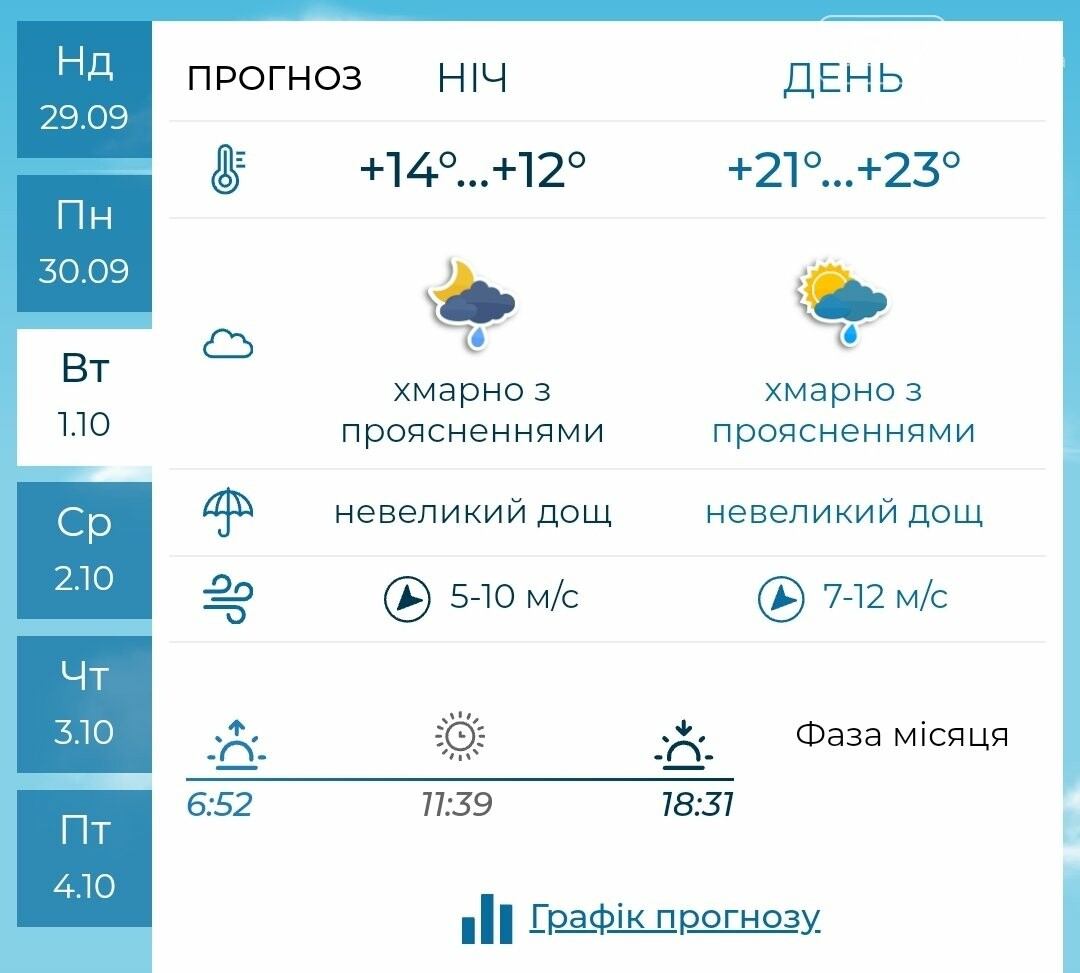View Thursday 3.10 forecast
The height and width of the screenshot is (973, 1080).
click(x=84, y=704)
